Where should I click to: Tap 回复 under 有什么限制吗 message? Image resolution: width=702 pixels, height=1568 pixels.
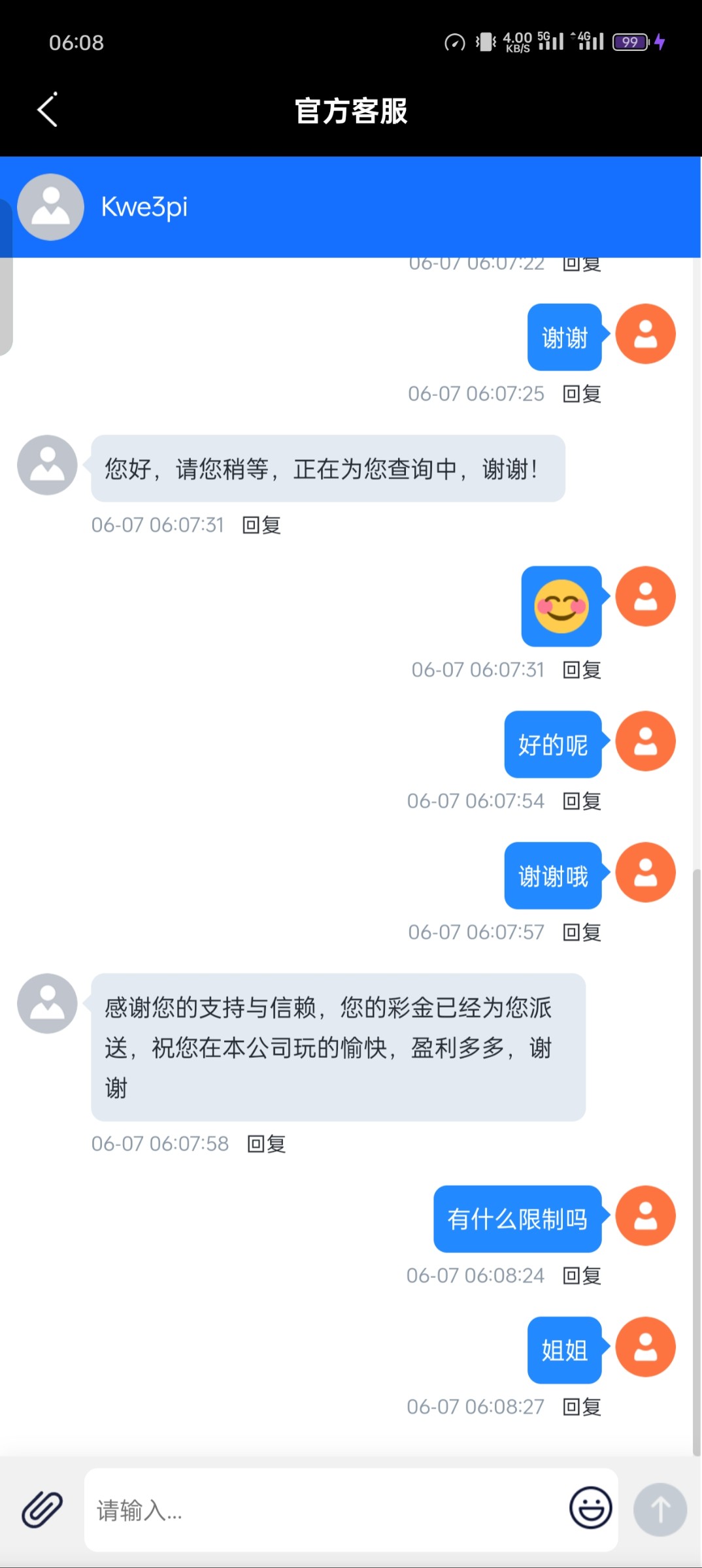(582, 1275)
